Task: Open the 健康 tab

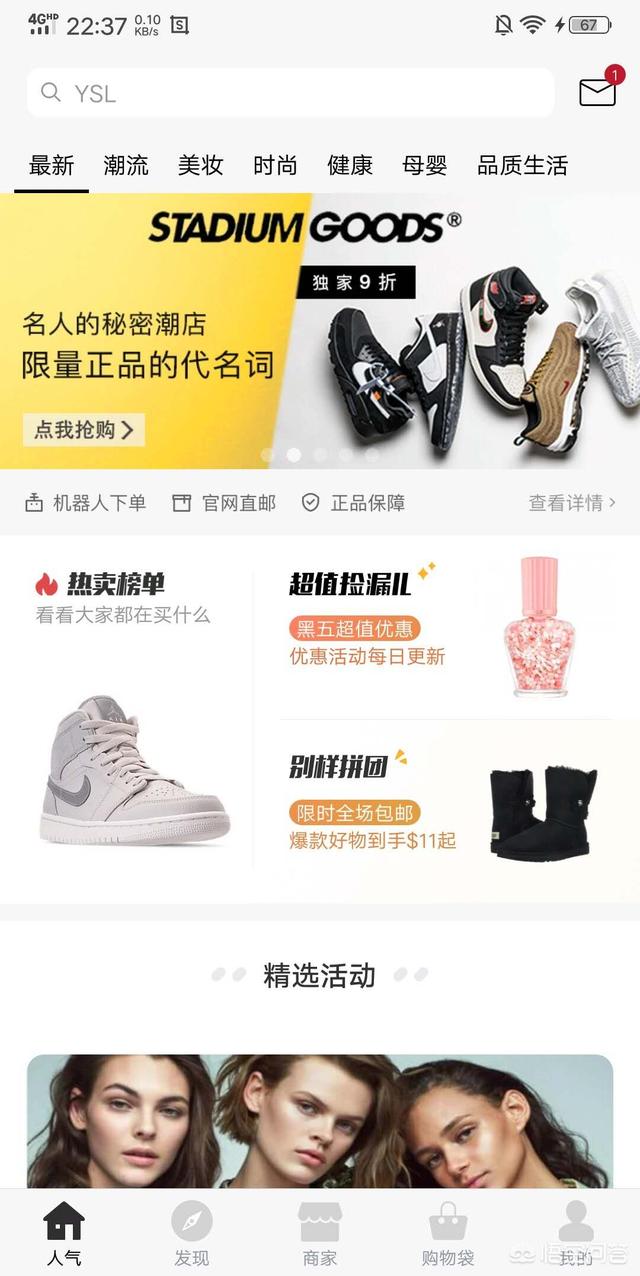Action: 350,165
